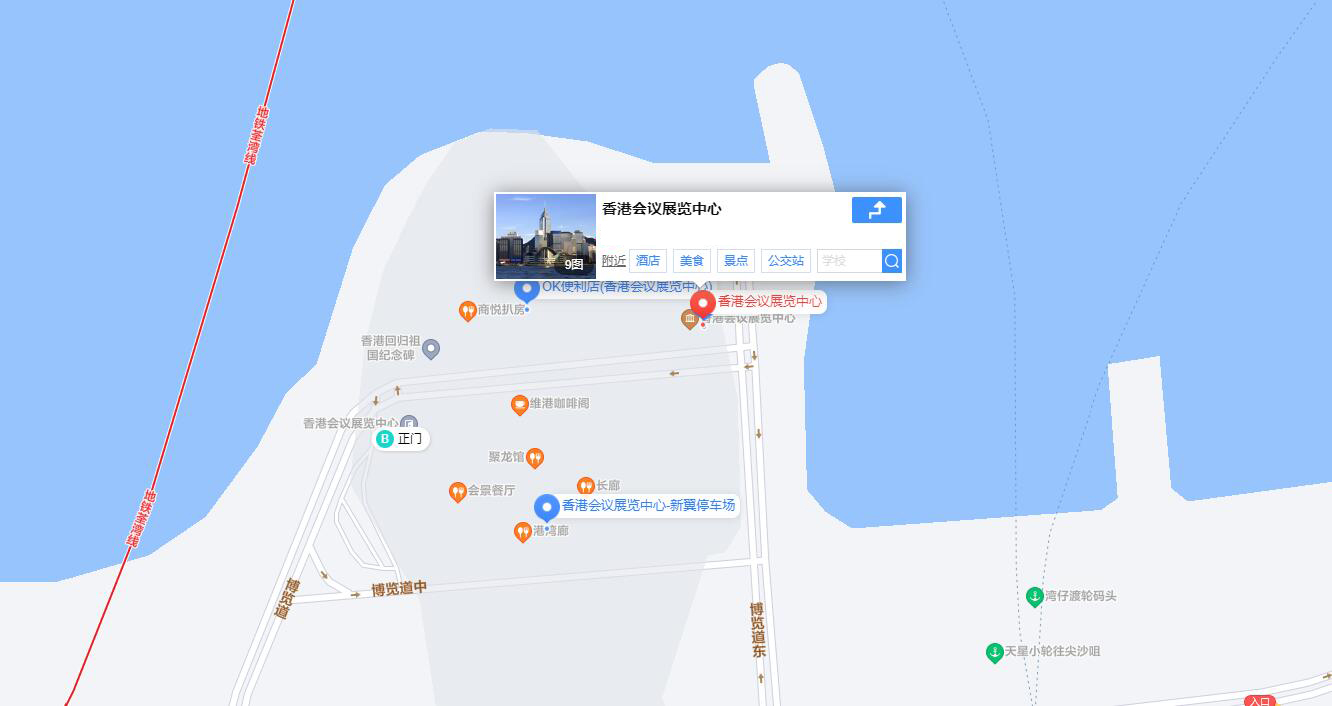Image resolution: width=1332 pixels, height=706 pixels.
Task: Open the 天星小轮往尖沙咀 ferry marker
Action: (995, 652)
